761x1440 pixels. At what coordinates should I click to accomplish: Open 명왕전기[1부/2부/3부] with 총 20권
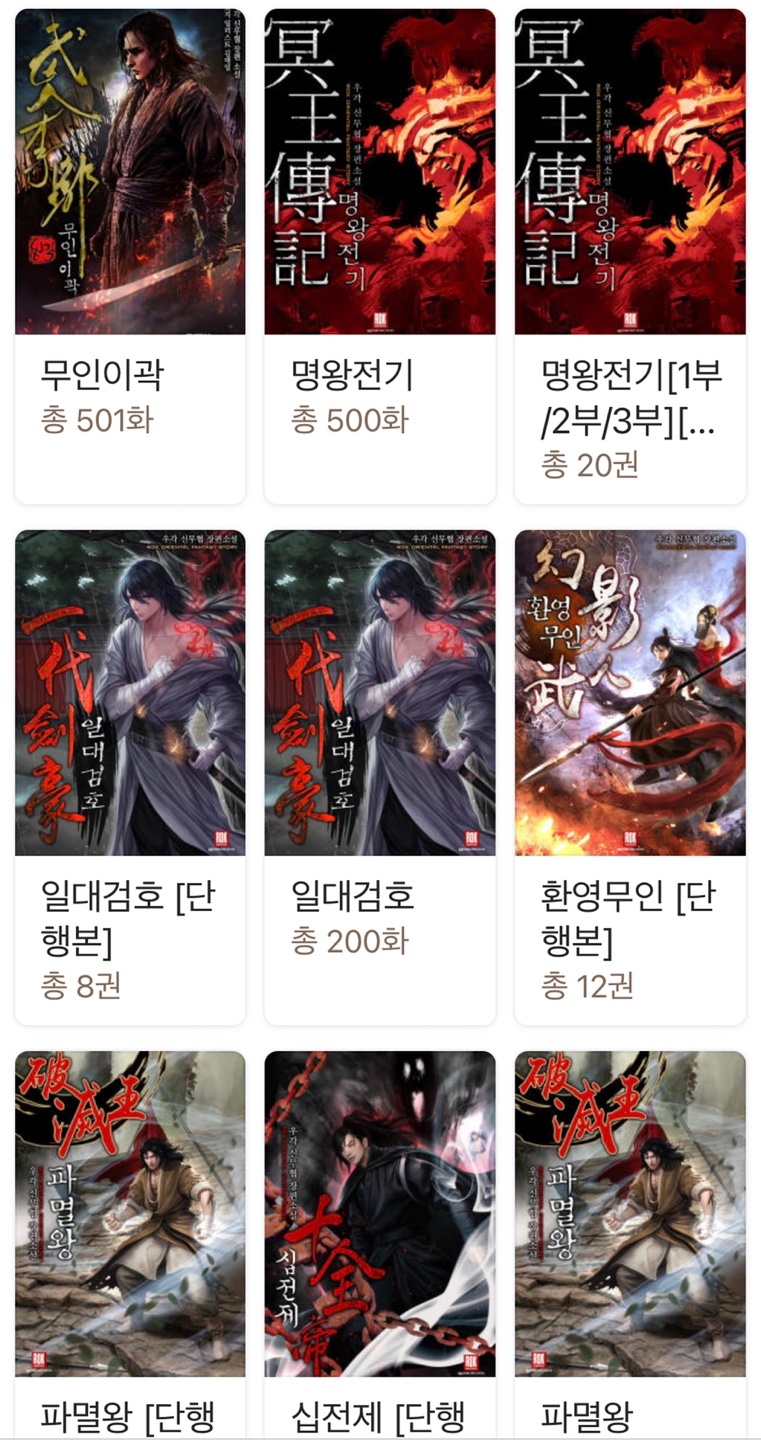(x=630, y=256)
